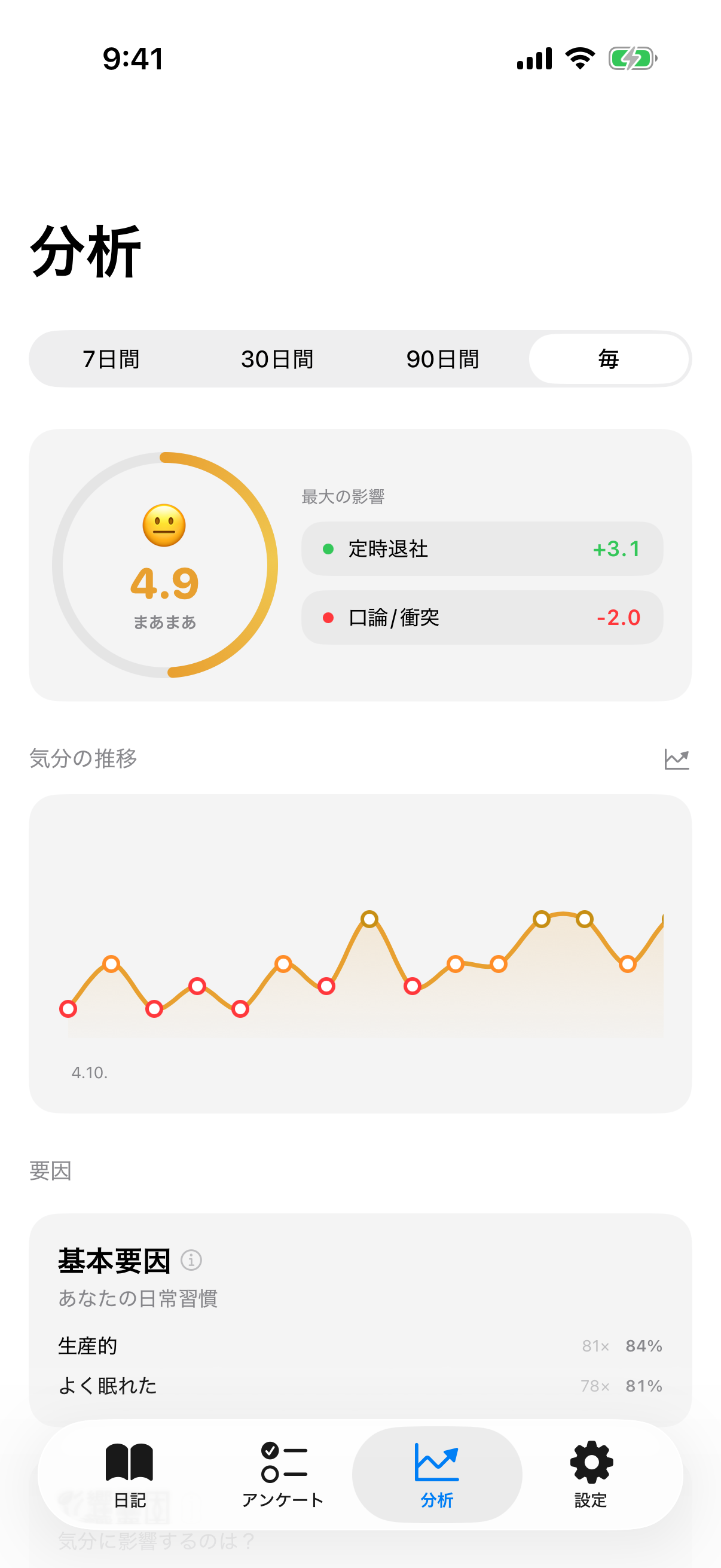The width and height of the screenshot is (721, 1568).
Task: Switch to the 30日間 tab
Action: click(277, 359)
